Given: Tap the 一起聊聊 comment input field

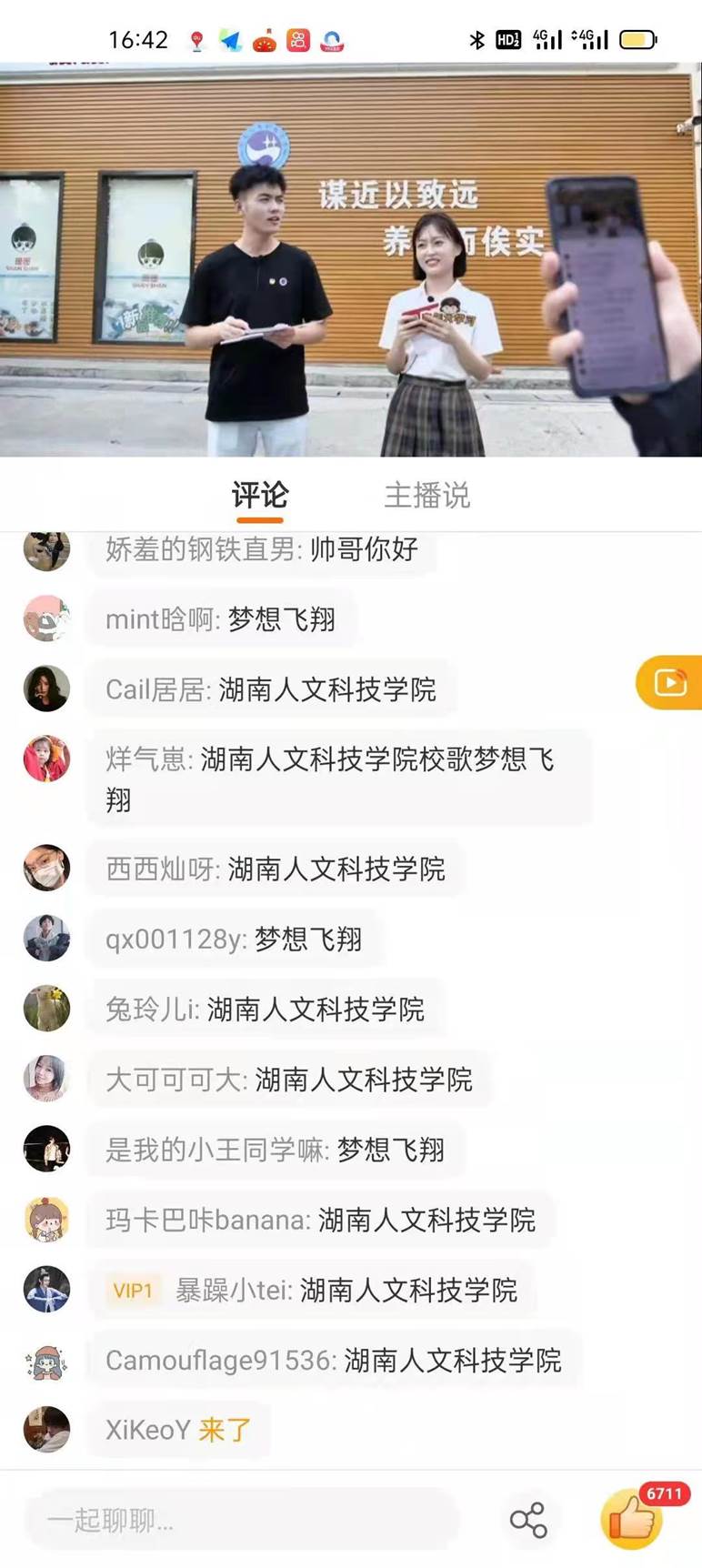Looking at the screenshot, I should (x=241, y=1519).
